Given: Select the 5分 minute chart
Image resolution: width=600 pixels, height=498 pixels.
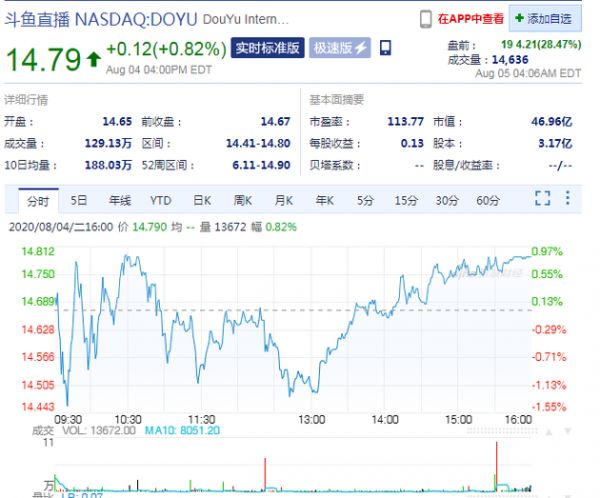Looking at the screenshot, I should coord(366,200).
